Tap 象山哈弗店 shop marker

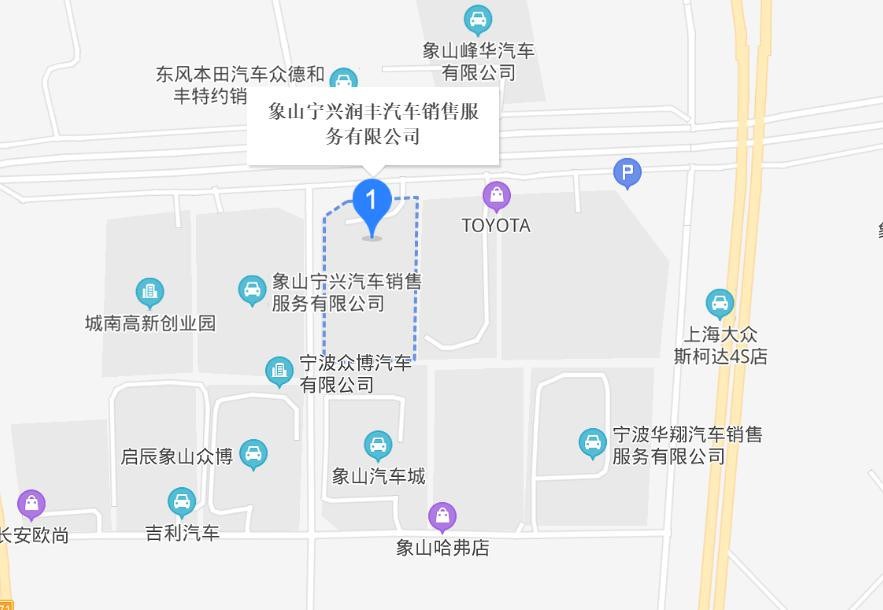point(442,517)
